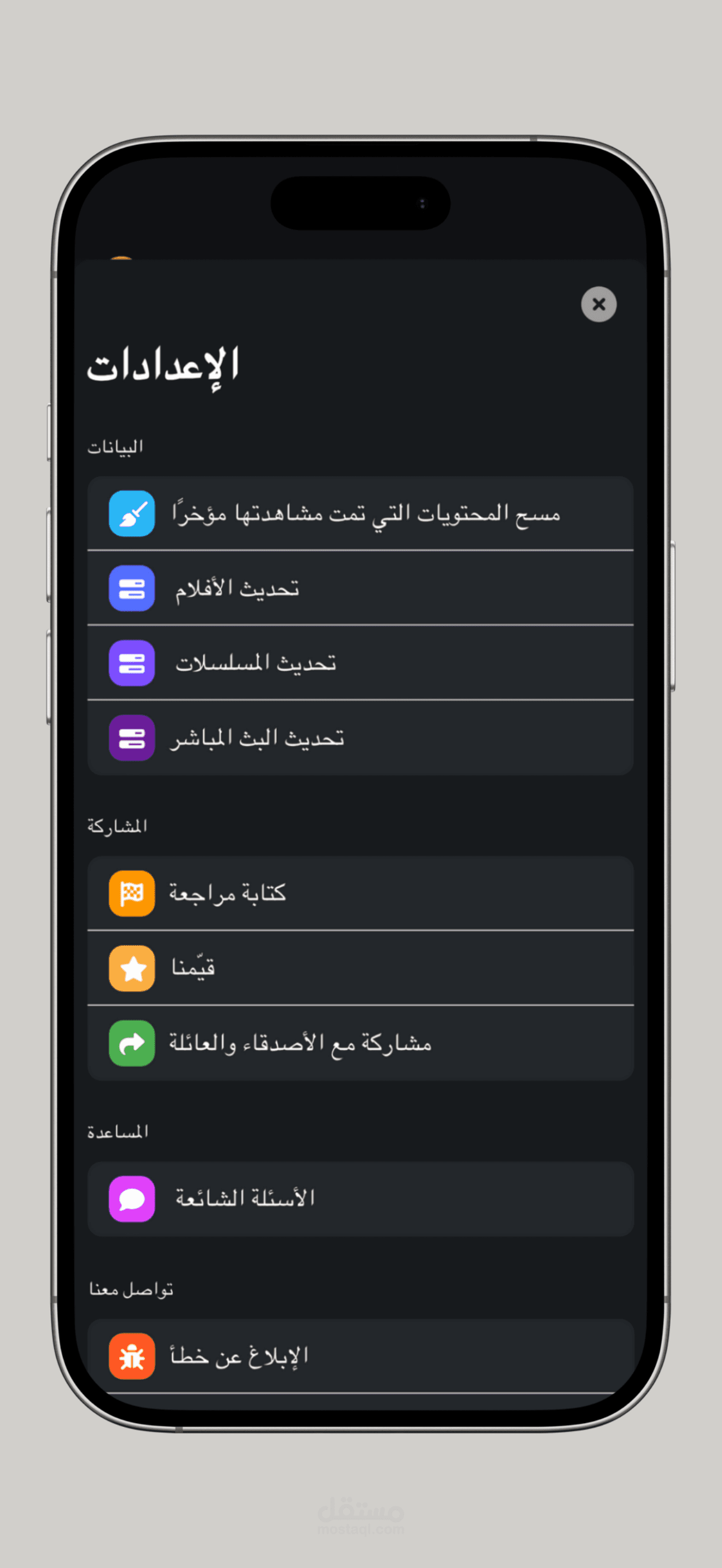Select الإبلاغ عن خطأ row

[360, 1356]
